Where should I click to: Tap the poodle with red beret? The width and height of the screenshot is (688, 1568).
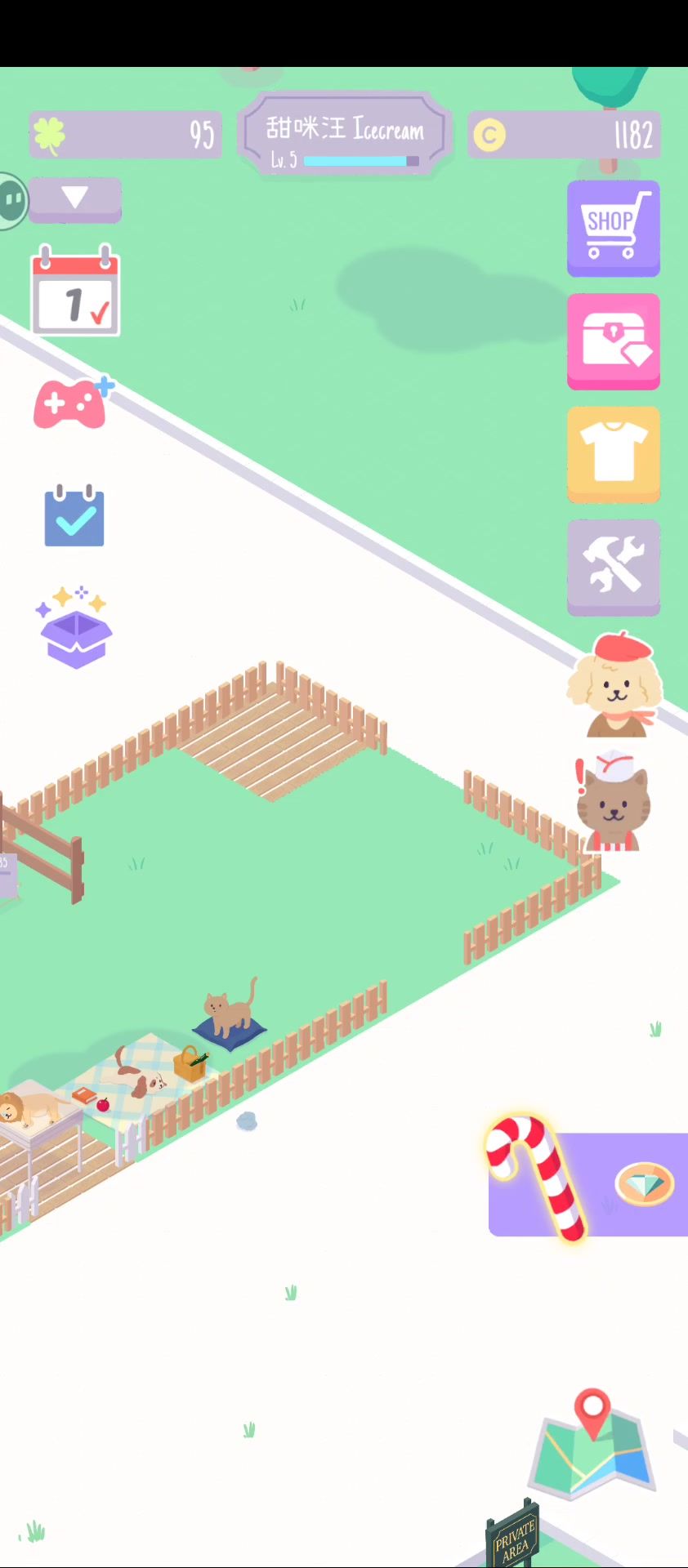click(615, 686)
